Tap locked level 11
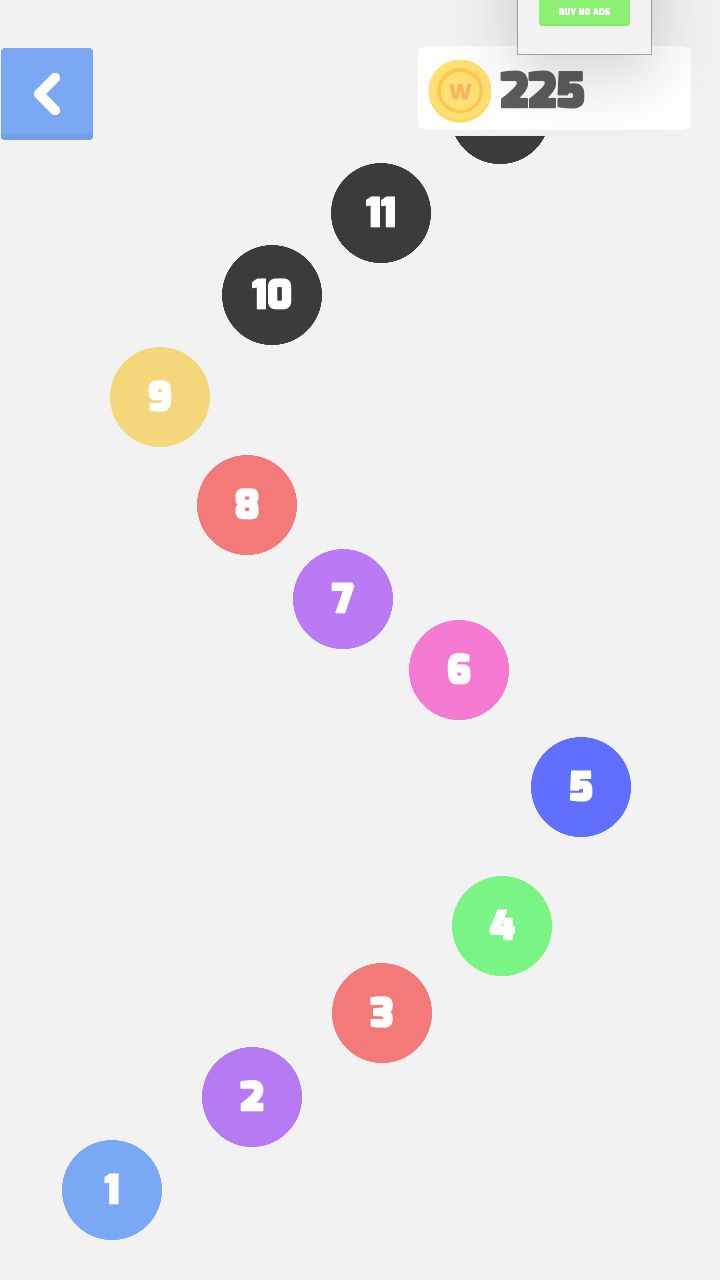The image size is (720, 1280). click(381, 213)
